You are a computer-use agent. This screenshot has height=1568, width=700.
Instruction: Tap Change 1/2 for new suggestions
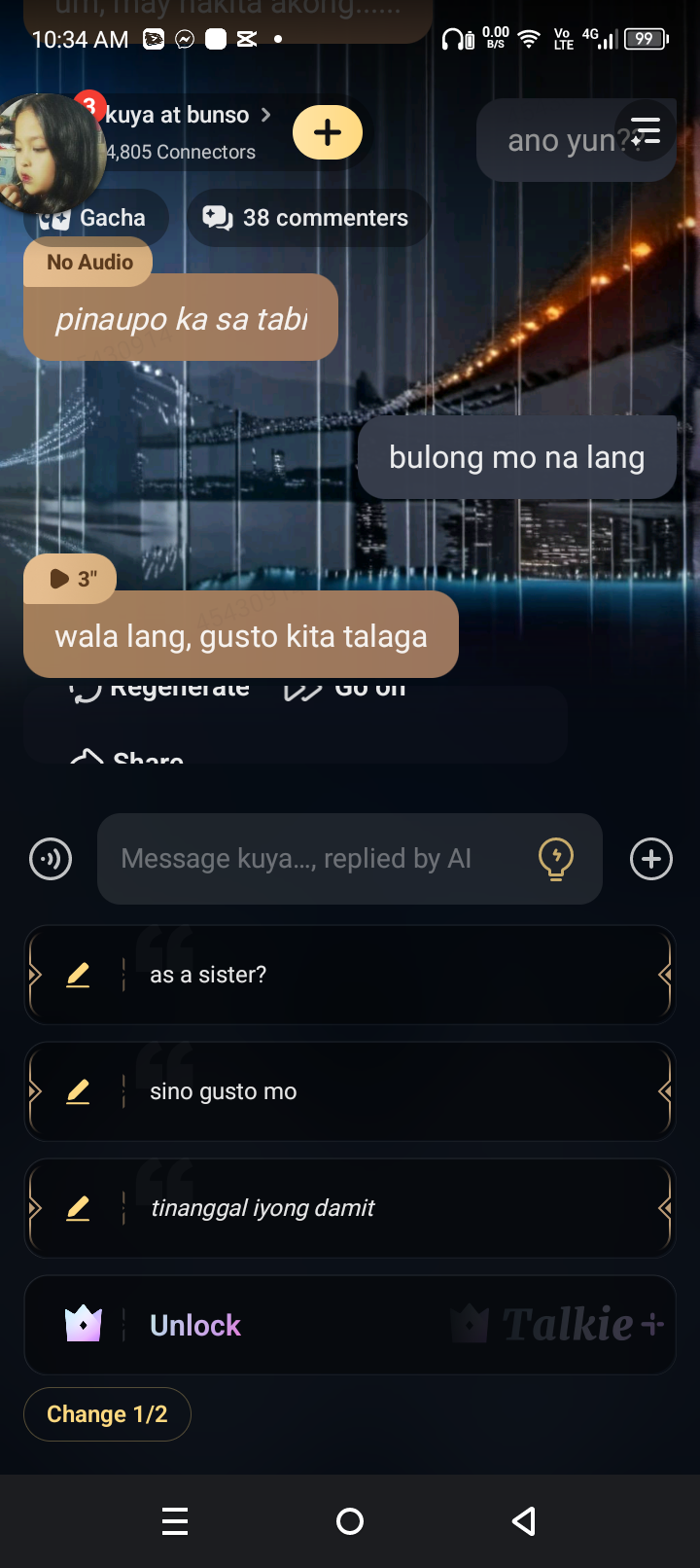point(107,1414)
